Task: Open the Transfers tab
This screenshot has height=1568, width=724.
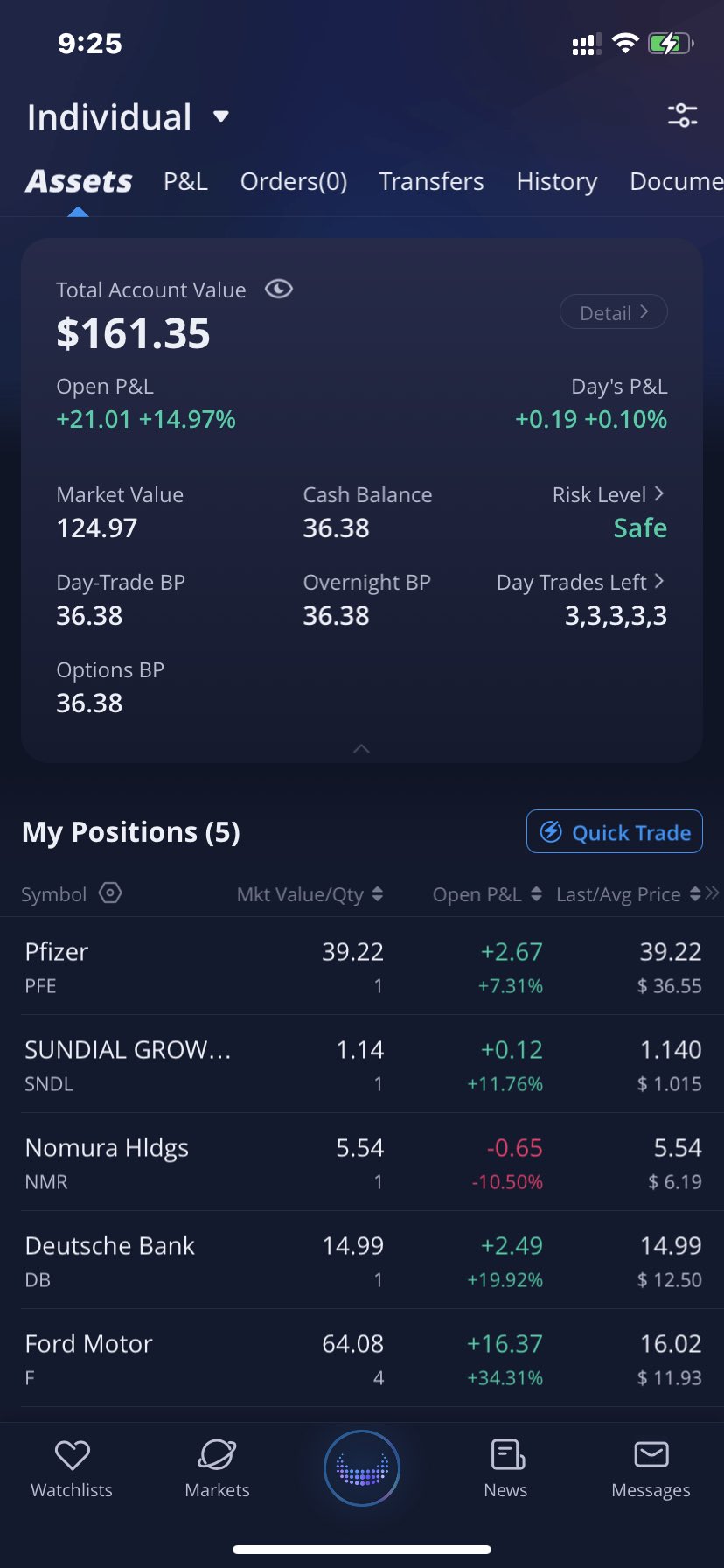Action: [431, 181]
